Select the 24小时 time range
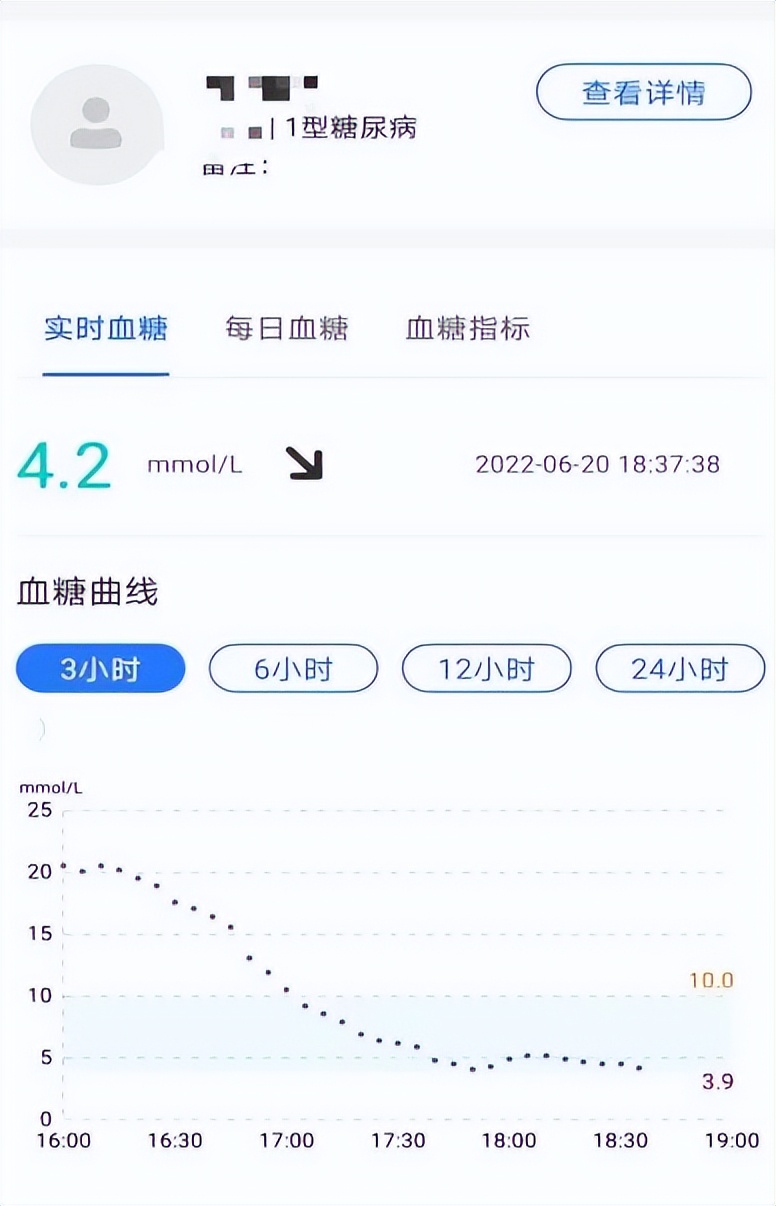 [680, 668]
